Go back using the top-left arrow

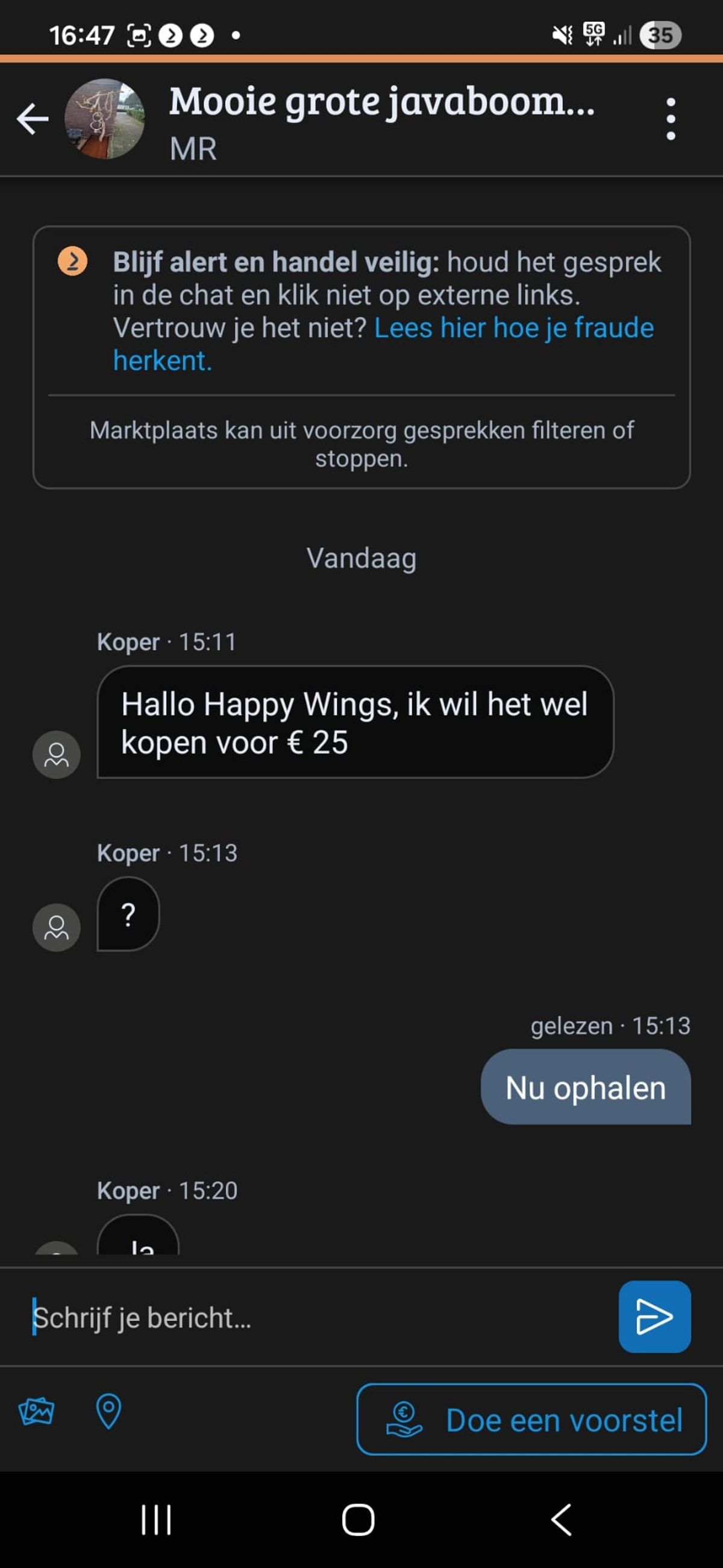[33, 119]
